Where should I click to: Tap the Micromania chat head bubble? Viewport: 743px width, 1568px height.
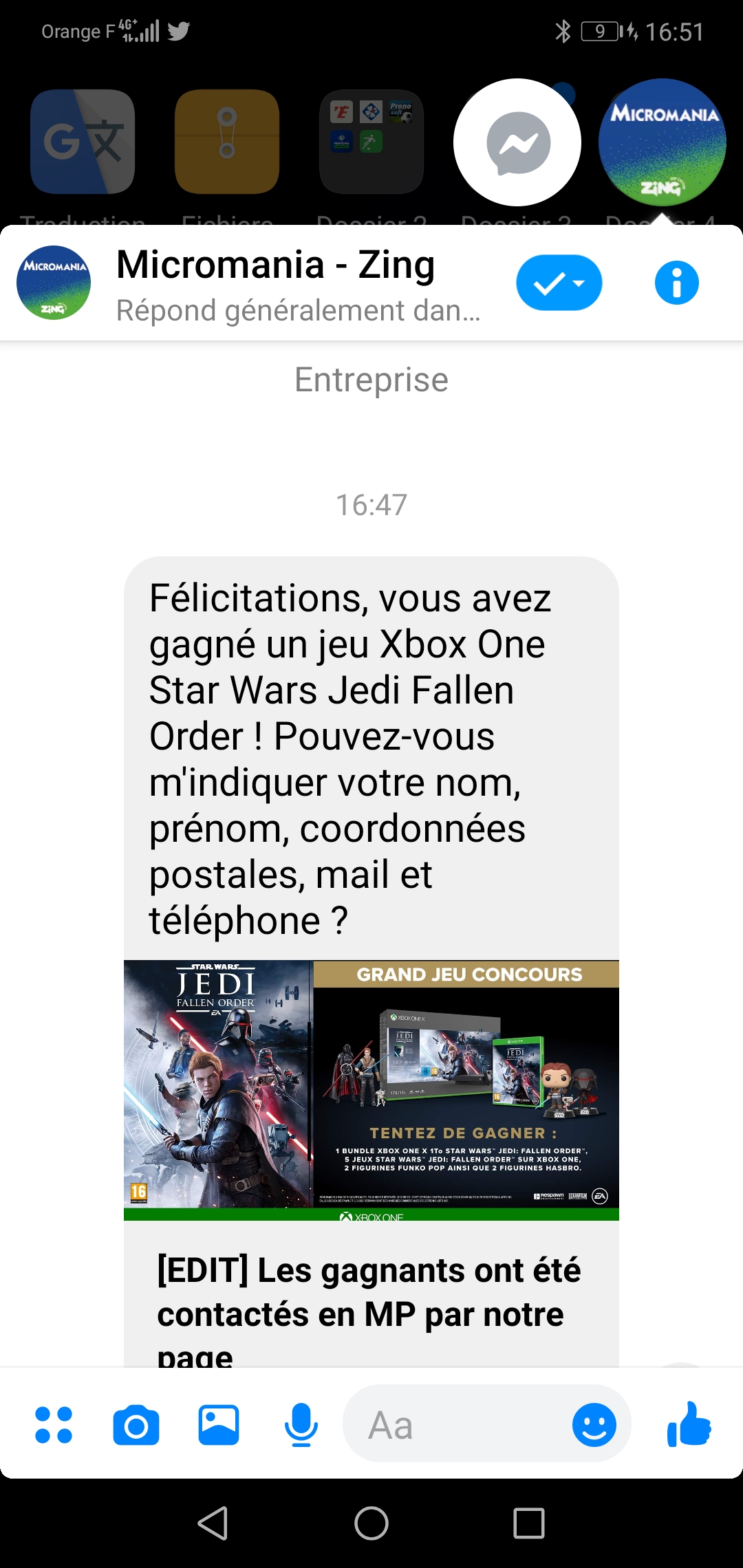(x=662, y=142)
